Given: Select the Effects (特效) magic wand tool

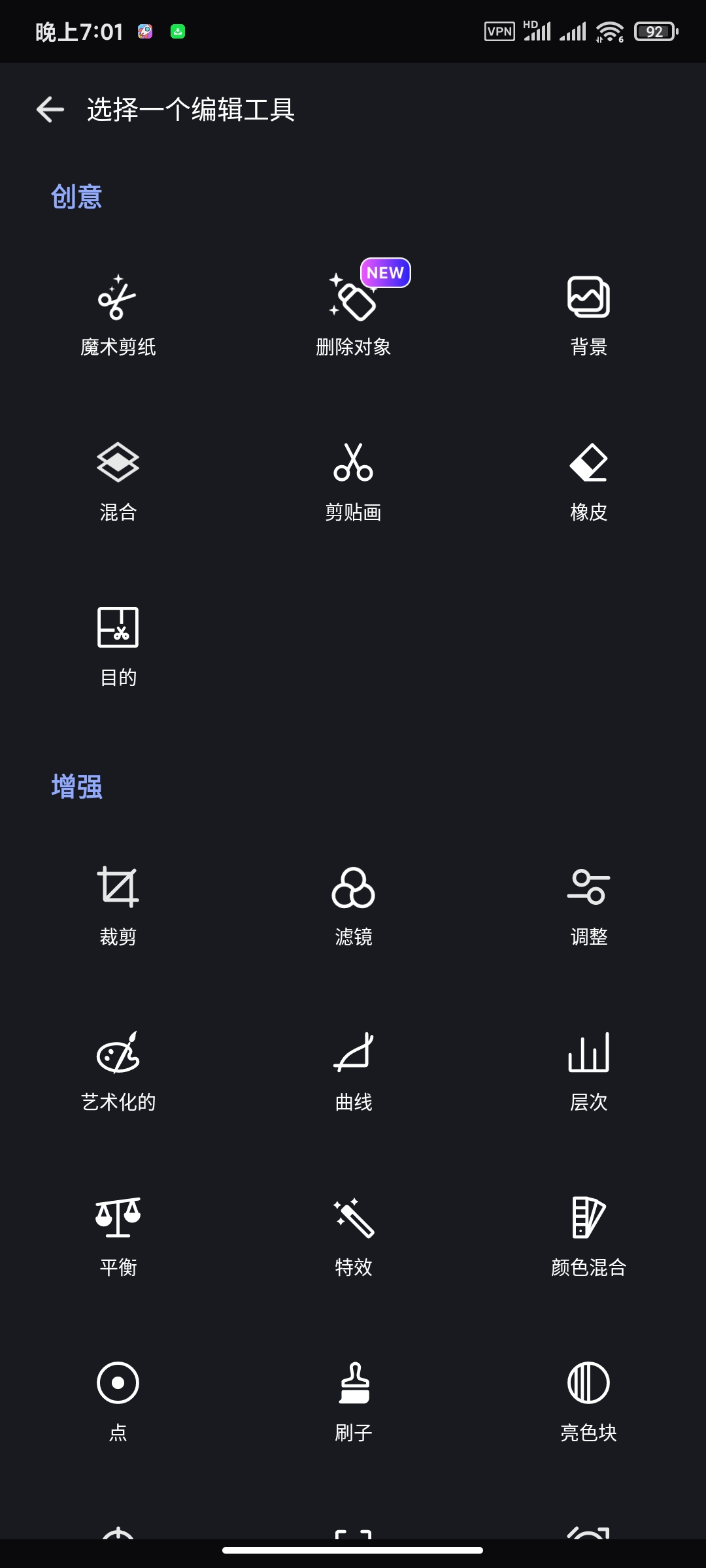Looking at the screenshot, I should [x=353, y=1232].
